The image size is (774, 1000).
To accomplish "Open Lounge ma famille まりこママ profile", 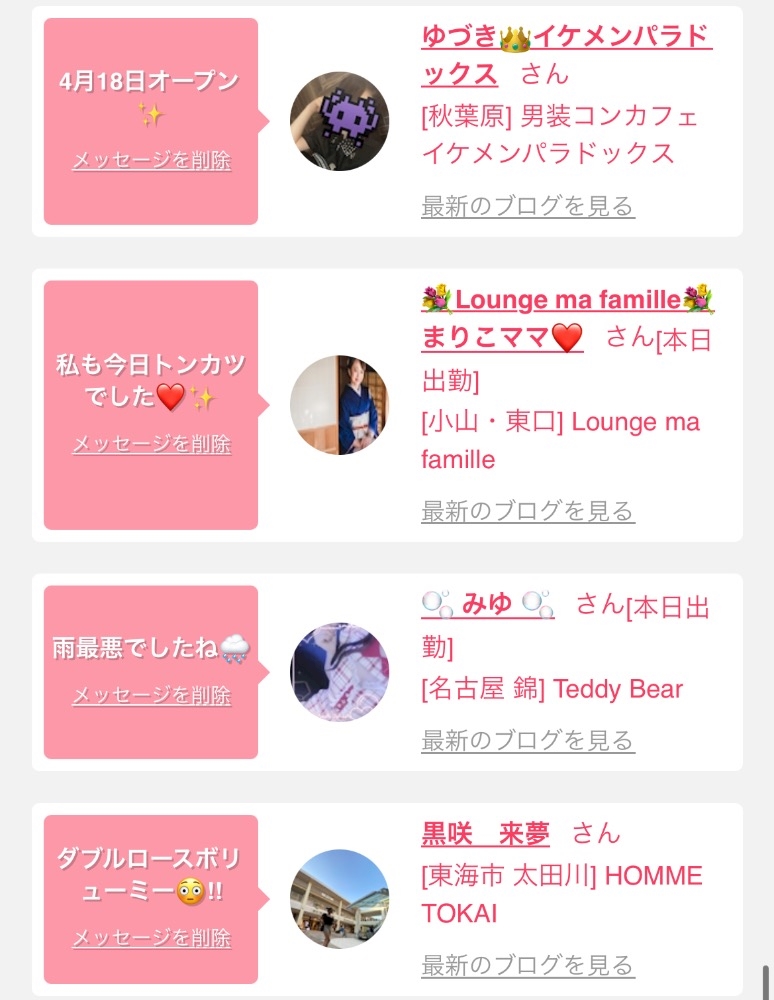I will pyautogui.click(x=566, y=318).
